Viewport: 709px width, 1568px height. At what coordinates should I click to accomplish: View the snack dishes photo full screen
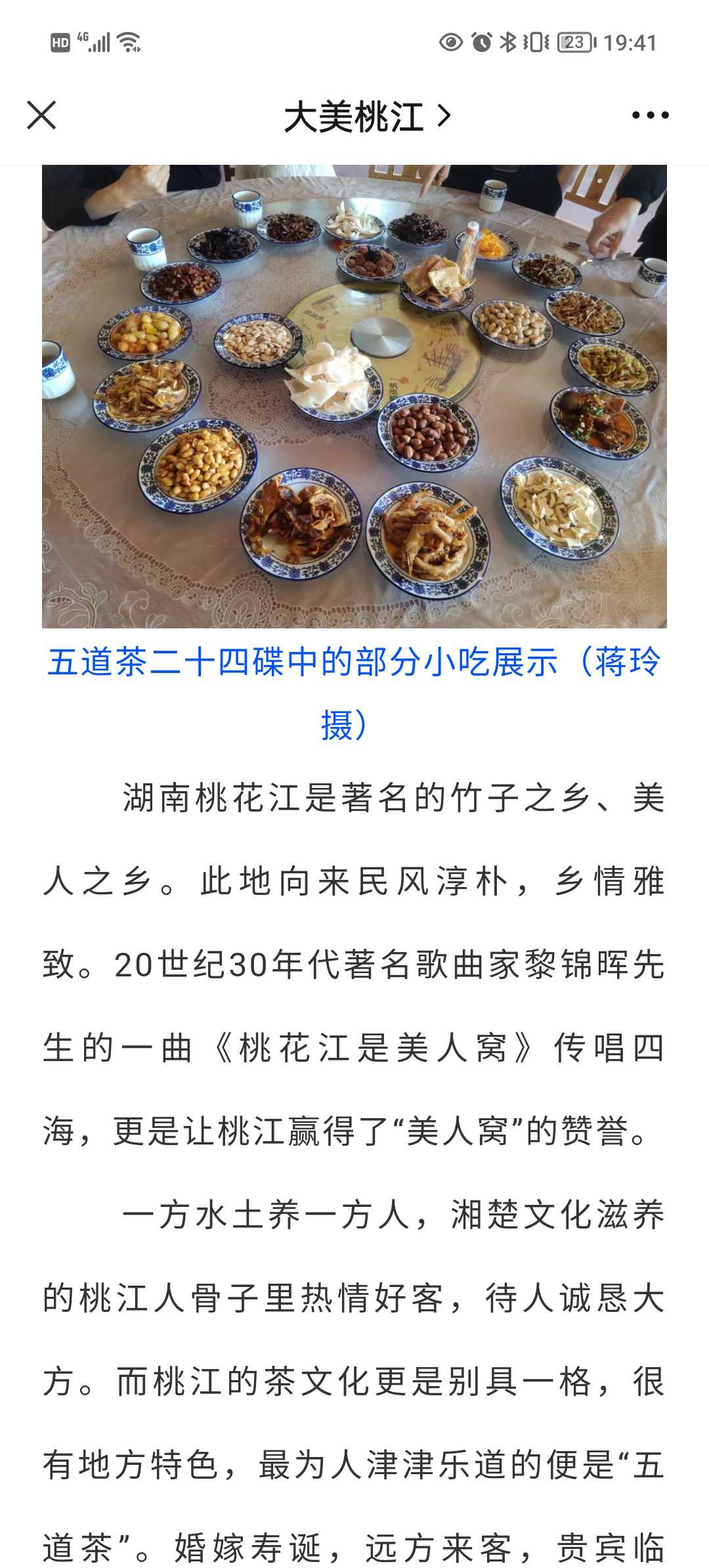pyautogui.click(x=354, y=397)
